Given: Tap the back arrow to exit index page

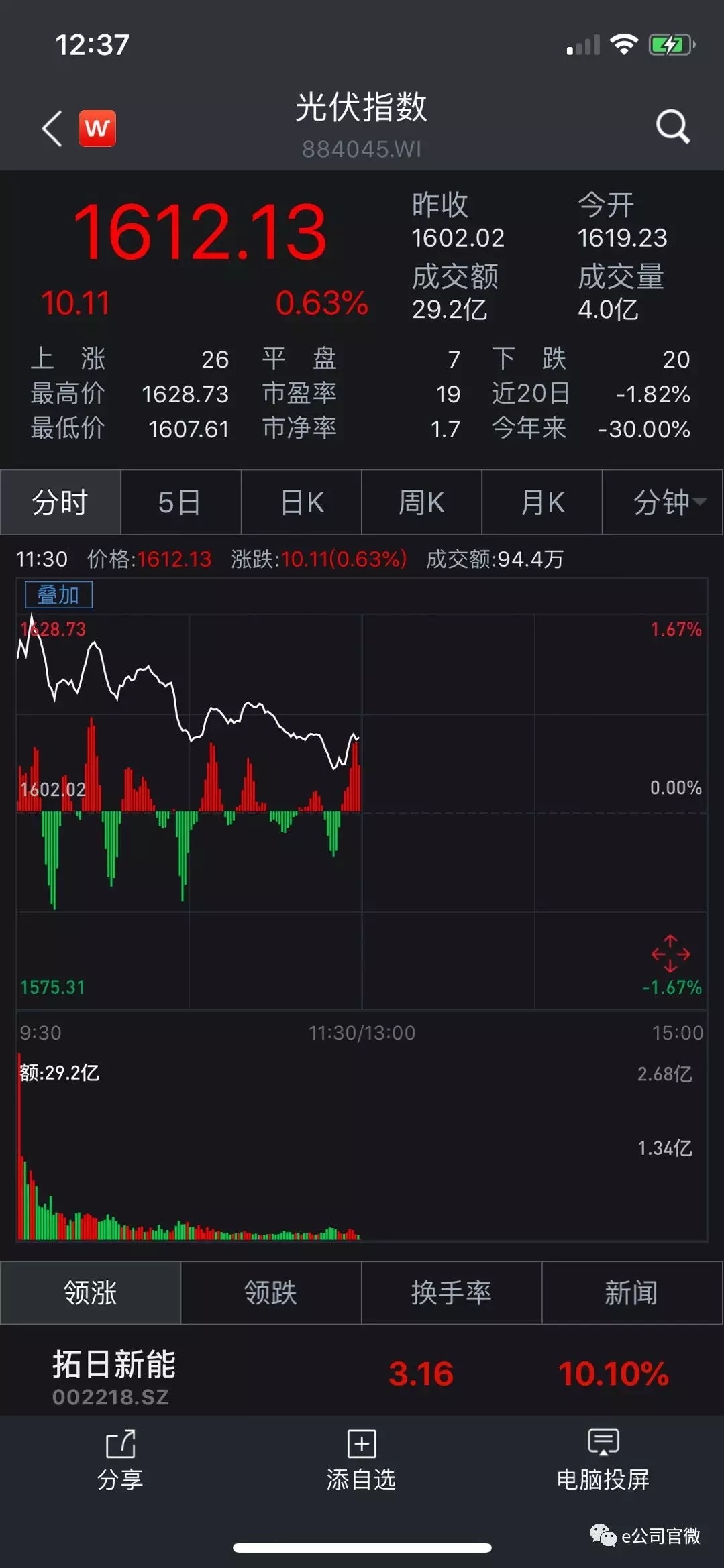Looking at the screenshot, I should click(50, 127).
